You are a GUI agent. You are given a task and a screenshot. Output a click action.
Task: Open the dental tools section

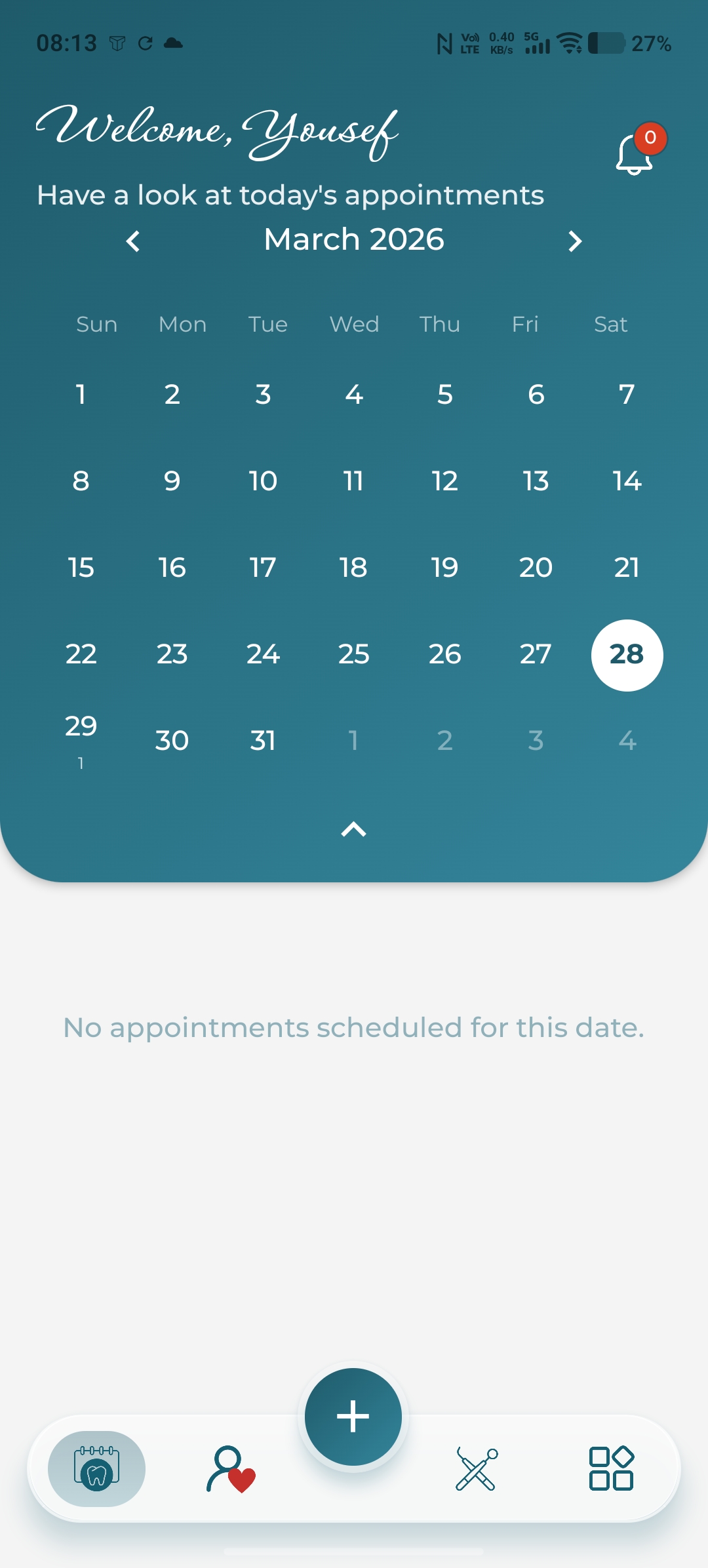tap(476, 1468)
